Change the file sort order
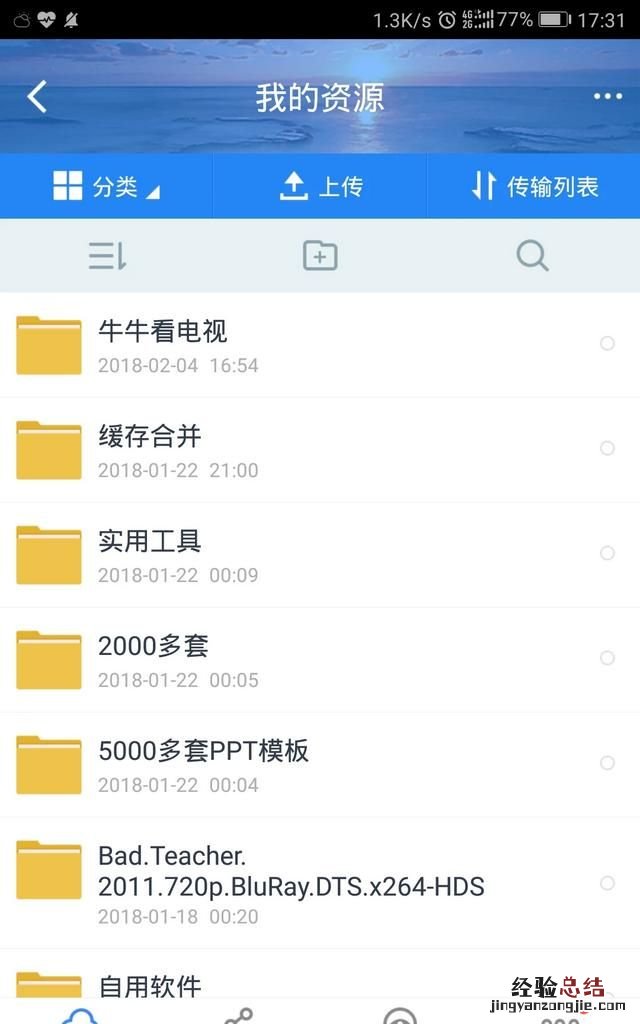 tap(107, 256)
